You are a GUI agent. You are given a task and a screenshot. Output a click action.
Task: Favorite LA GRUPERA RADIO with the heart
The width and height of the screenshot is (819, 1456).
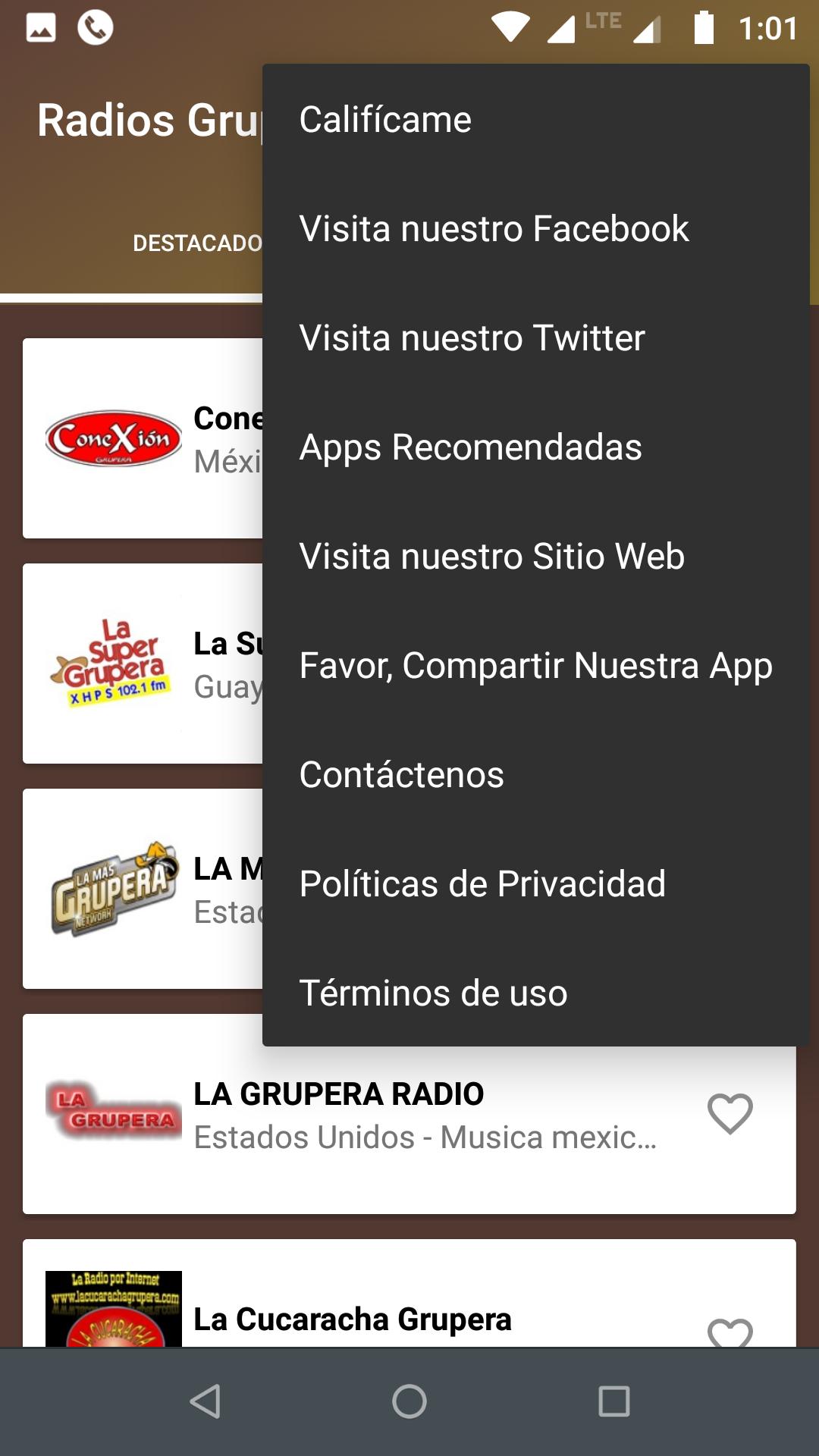(730, 1114)
